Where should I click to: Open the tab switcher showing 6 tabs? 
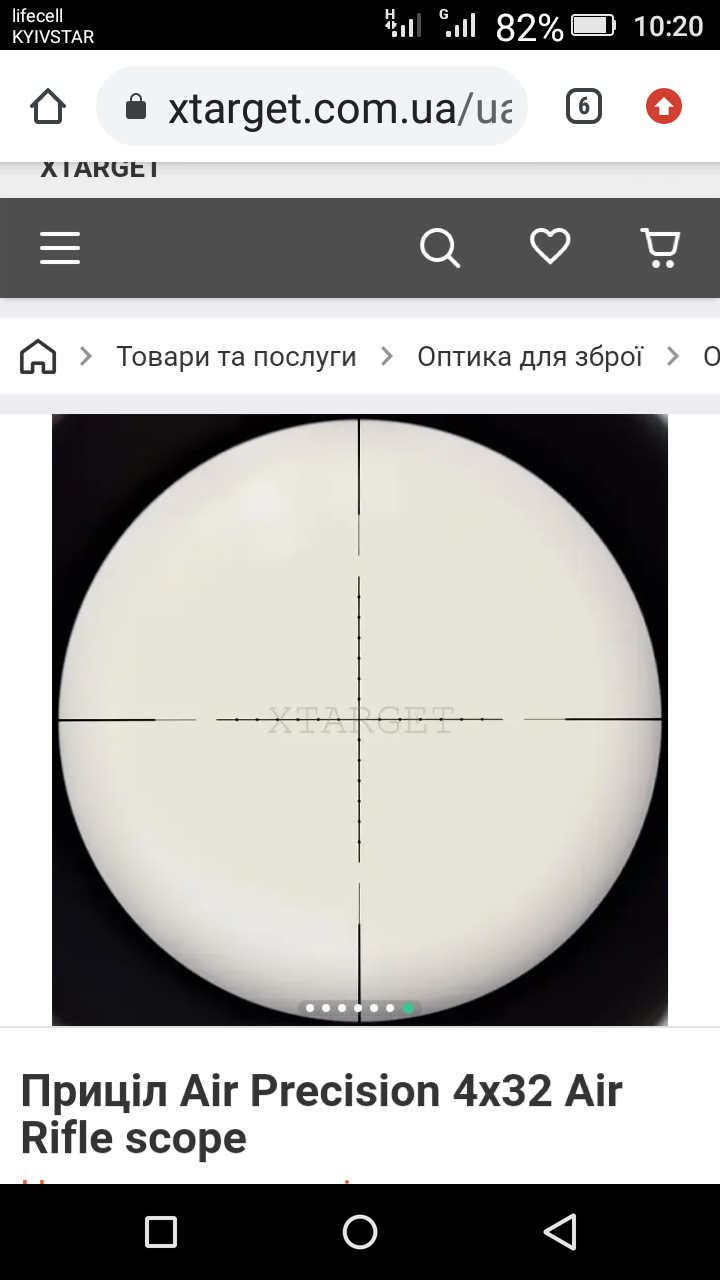(584, 106)
